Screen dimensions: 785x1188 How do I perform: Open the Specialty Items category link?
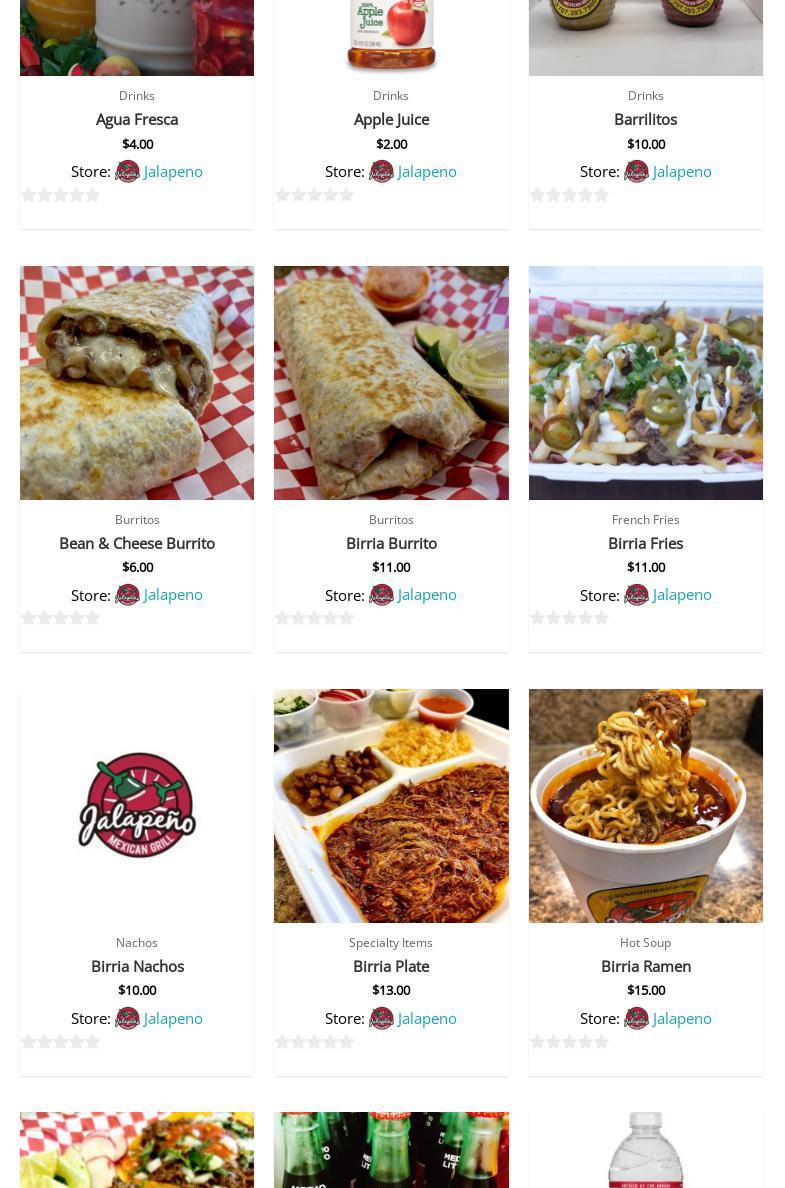(x=391, y=942)
